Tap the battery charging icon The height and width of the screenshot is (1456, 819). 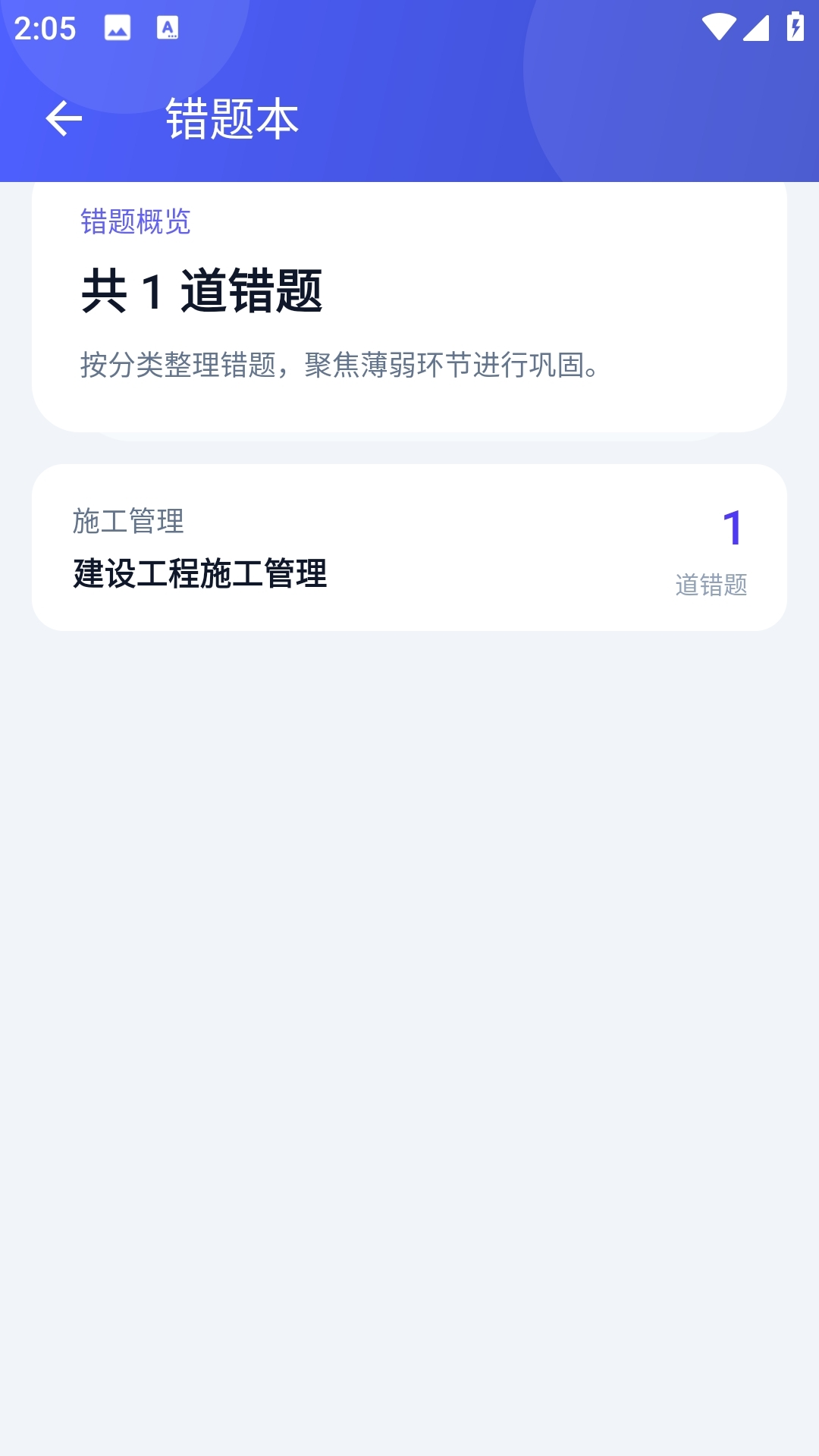pyautogui.click(x=794, y=24)
